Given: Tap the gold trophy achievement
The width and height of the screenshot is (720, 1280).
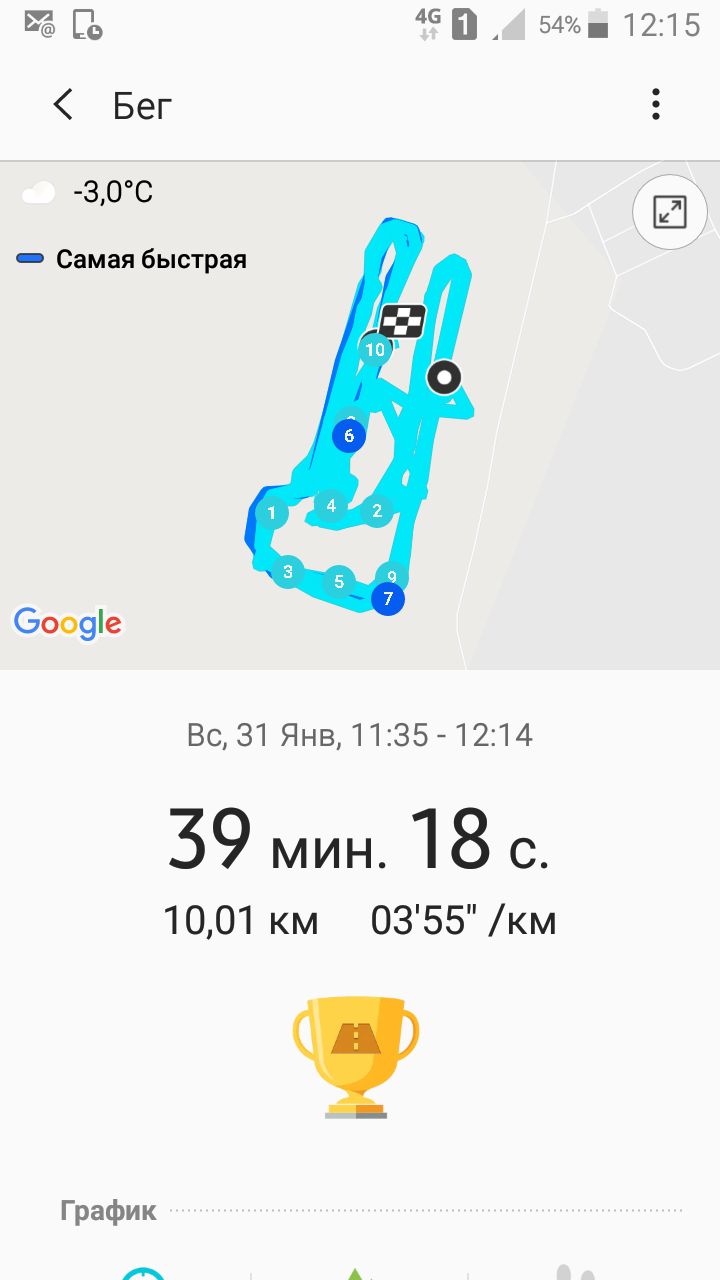Looking at the screenshot, I should pos(356,1056).
